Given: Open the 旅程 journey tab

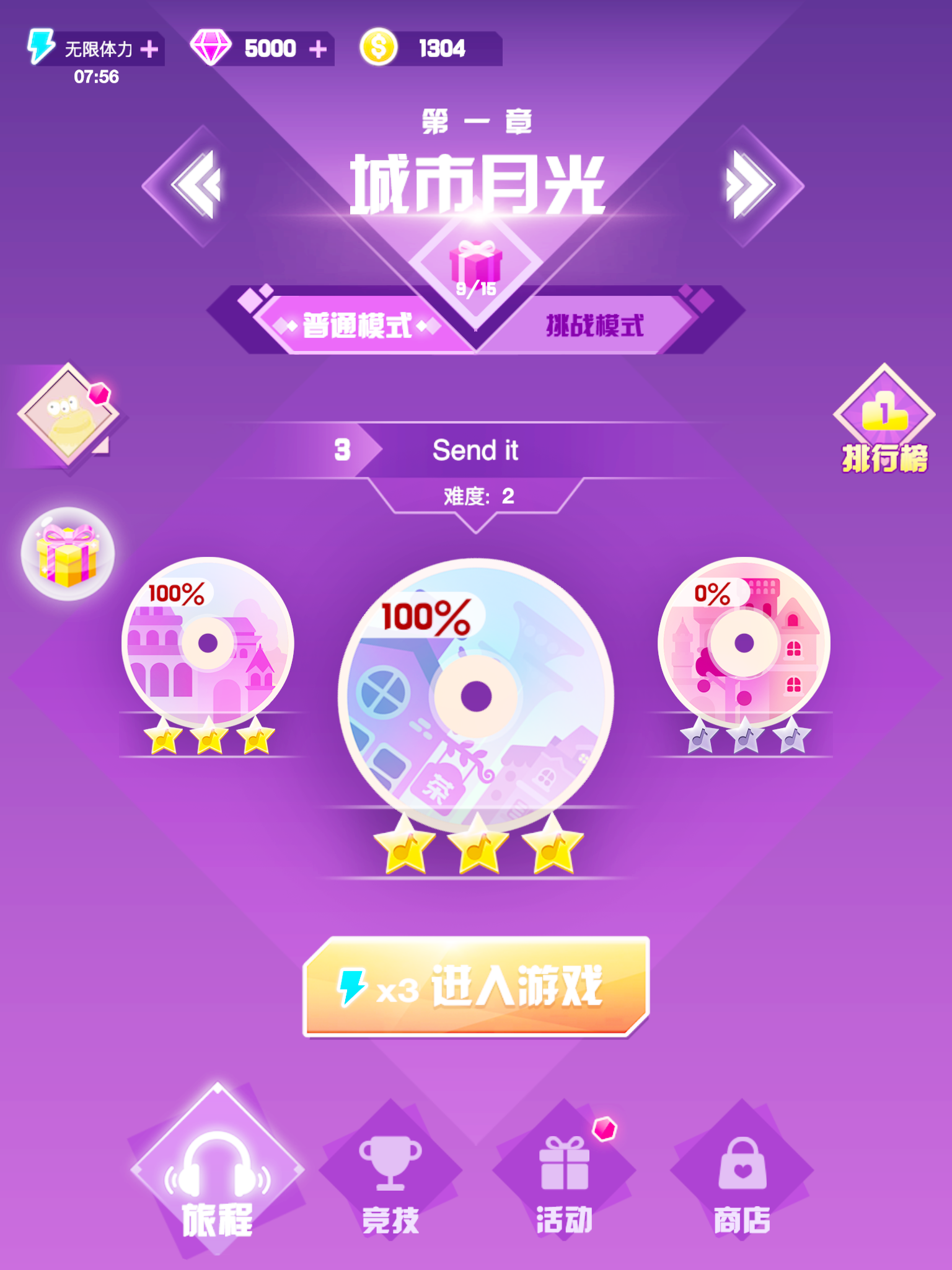Looking at the screenshot, I should (x=217, y=1178).
